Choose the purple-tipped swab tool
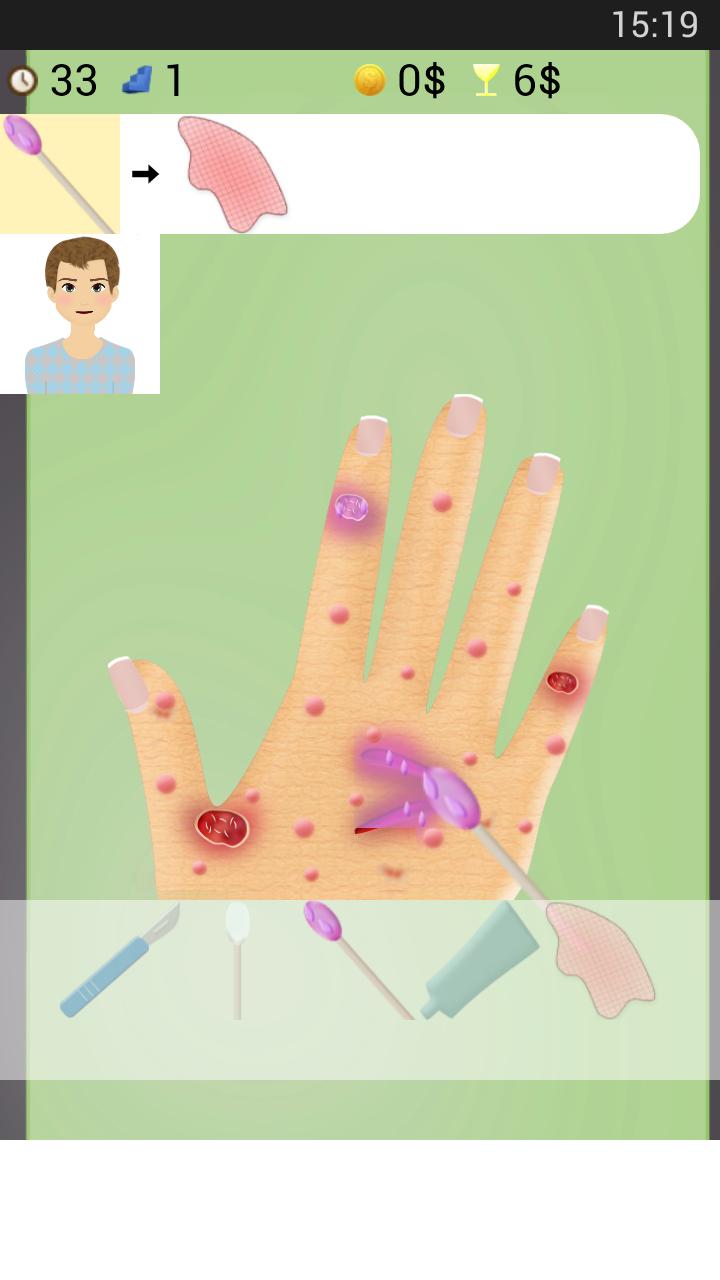Image resolution: width=720 pixels, height=1280 pixels. coord(355,958)
